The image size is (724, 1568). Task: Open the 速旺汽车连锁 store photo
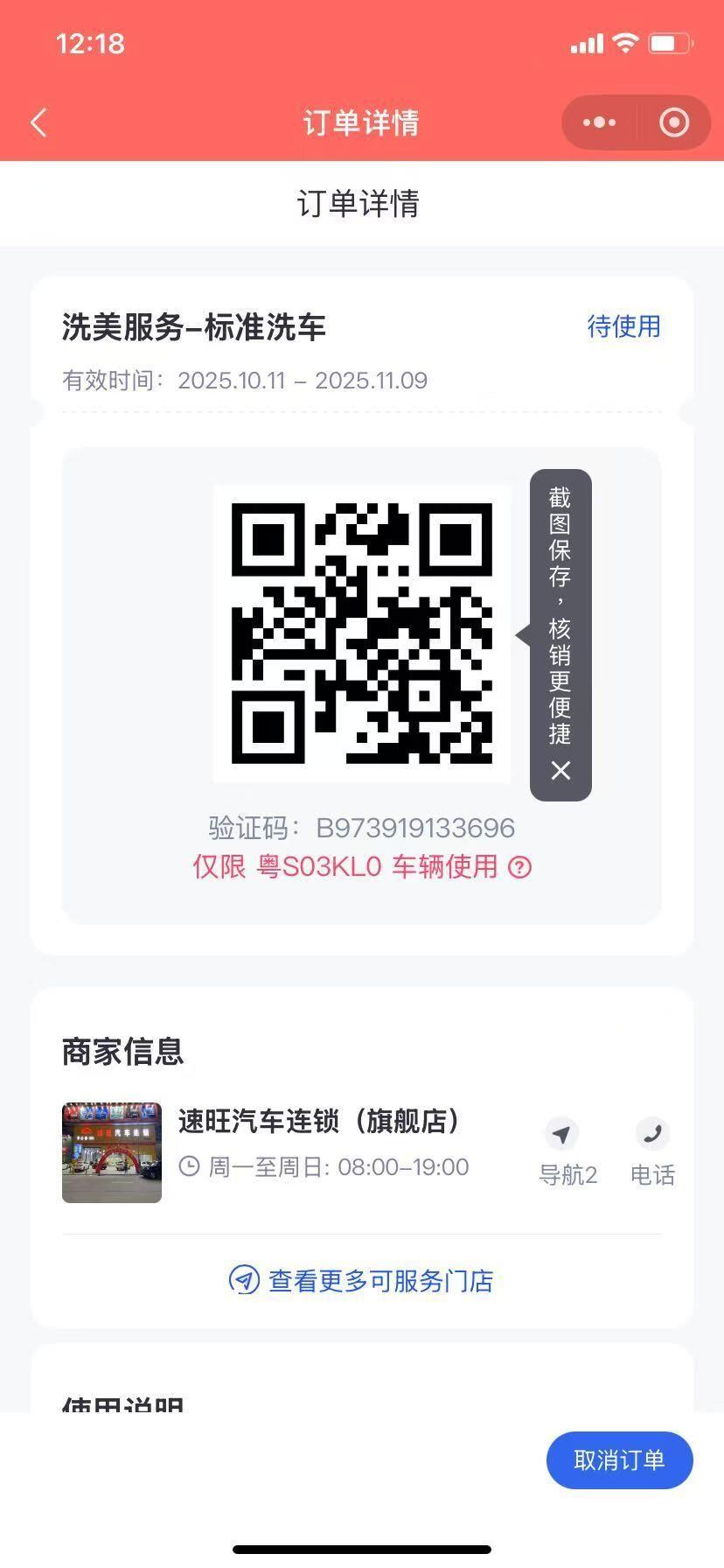112,1152
